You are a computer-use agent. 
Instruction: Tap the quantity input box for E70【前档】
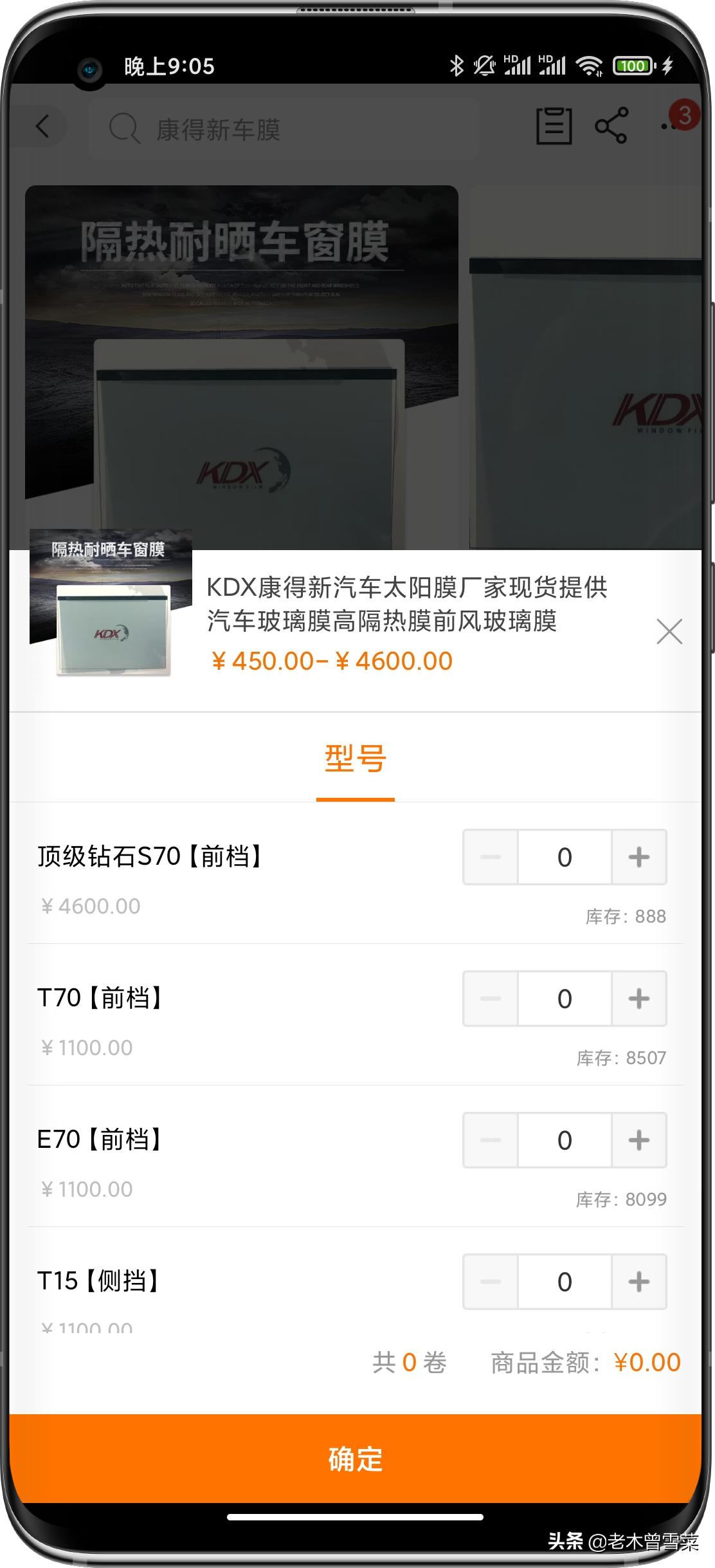(564, 1140)
